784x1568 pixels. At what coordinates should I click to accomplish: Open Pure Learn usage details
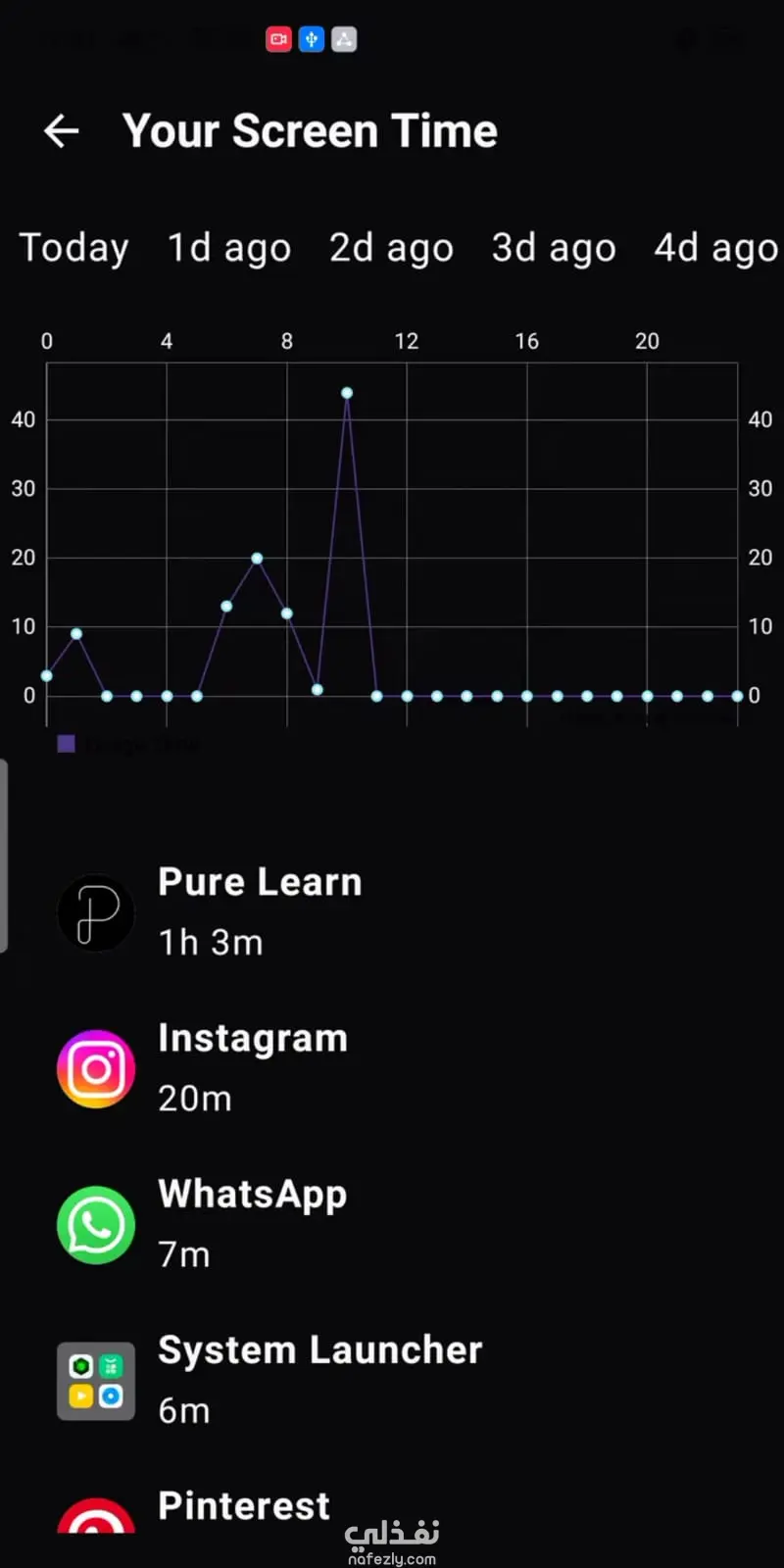point(260,911)
